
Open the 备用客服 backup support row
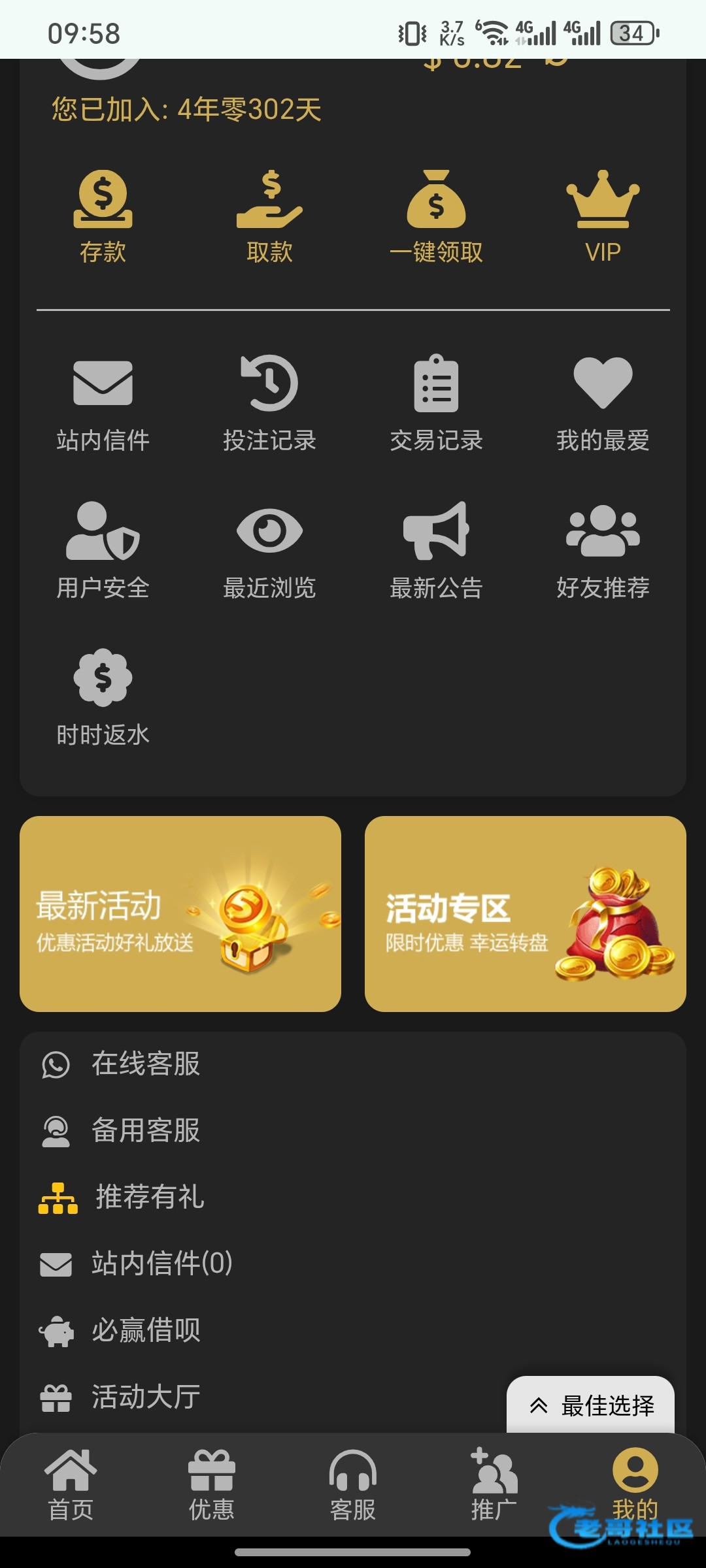(x=145, y=1130)
